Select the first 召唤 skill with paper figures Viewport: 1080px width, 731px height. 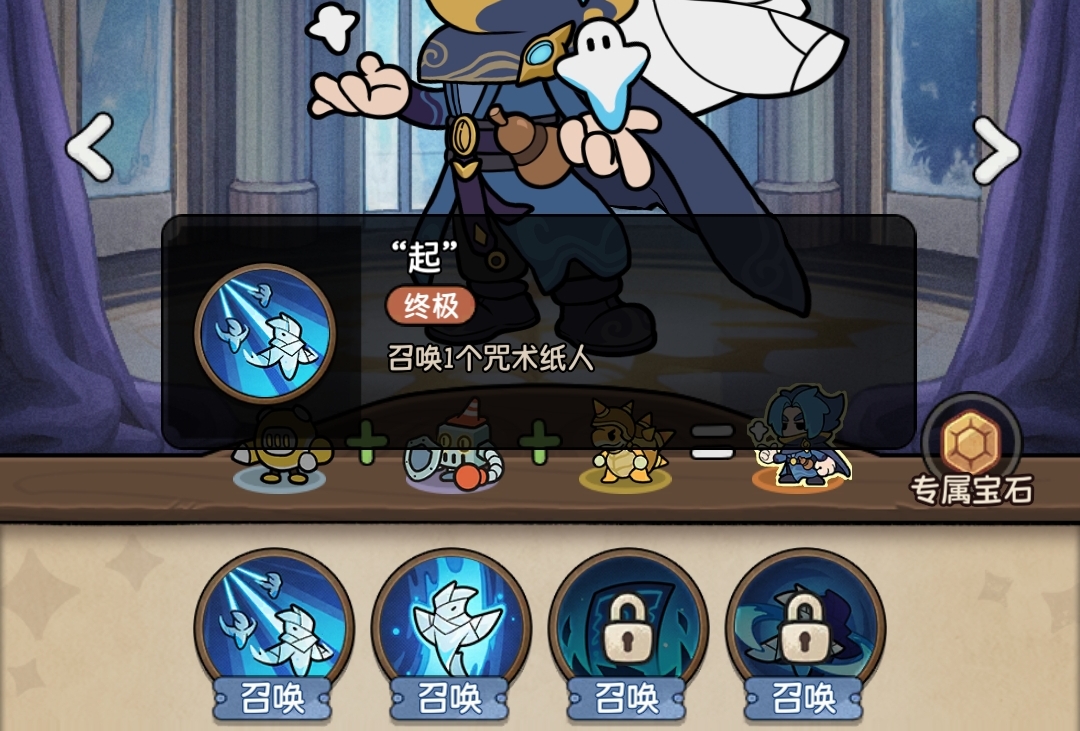pyautogui.click(x=274, y=627)
